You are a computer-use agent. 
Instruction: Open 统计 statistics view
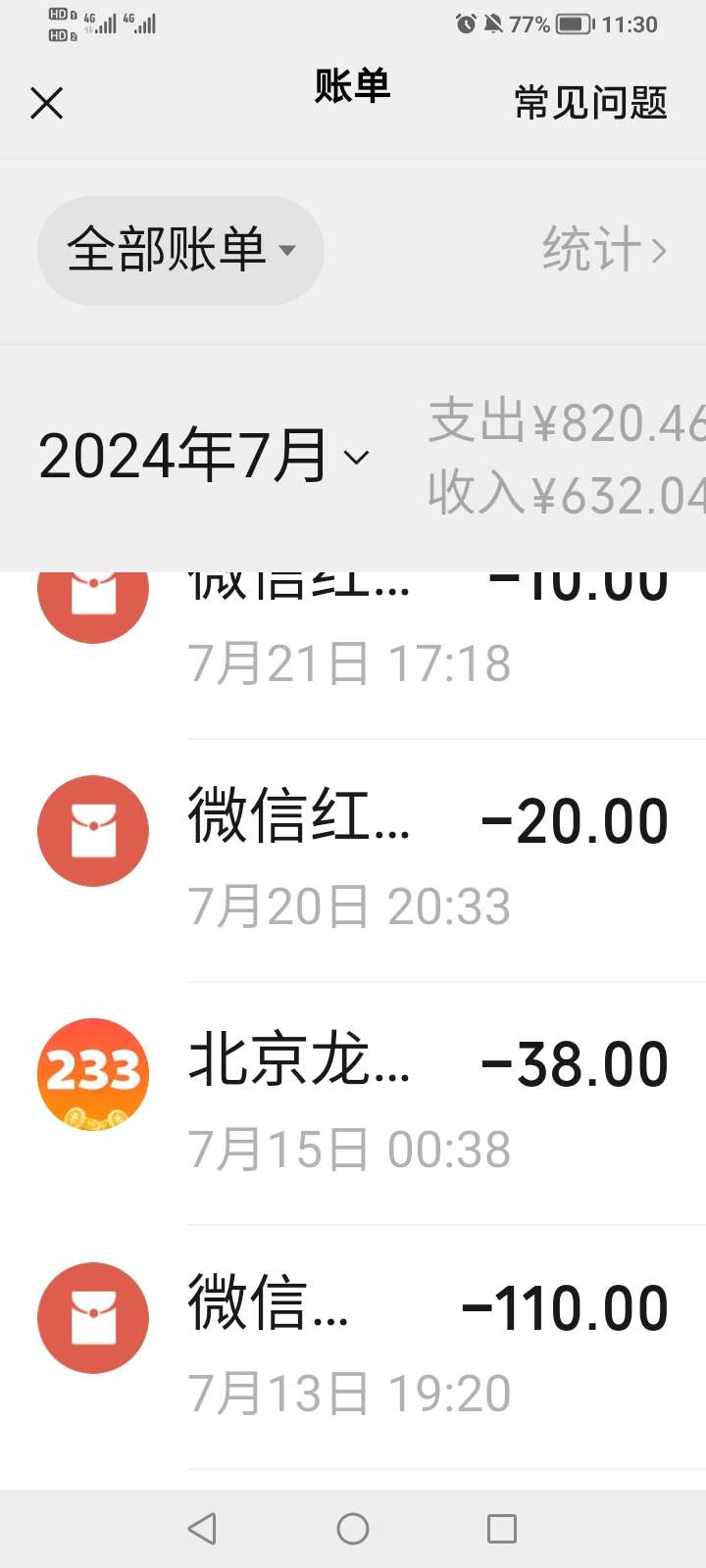pyautogui.click(x=604, y=250)
